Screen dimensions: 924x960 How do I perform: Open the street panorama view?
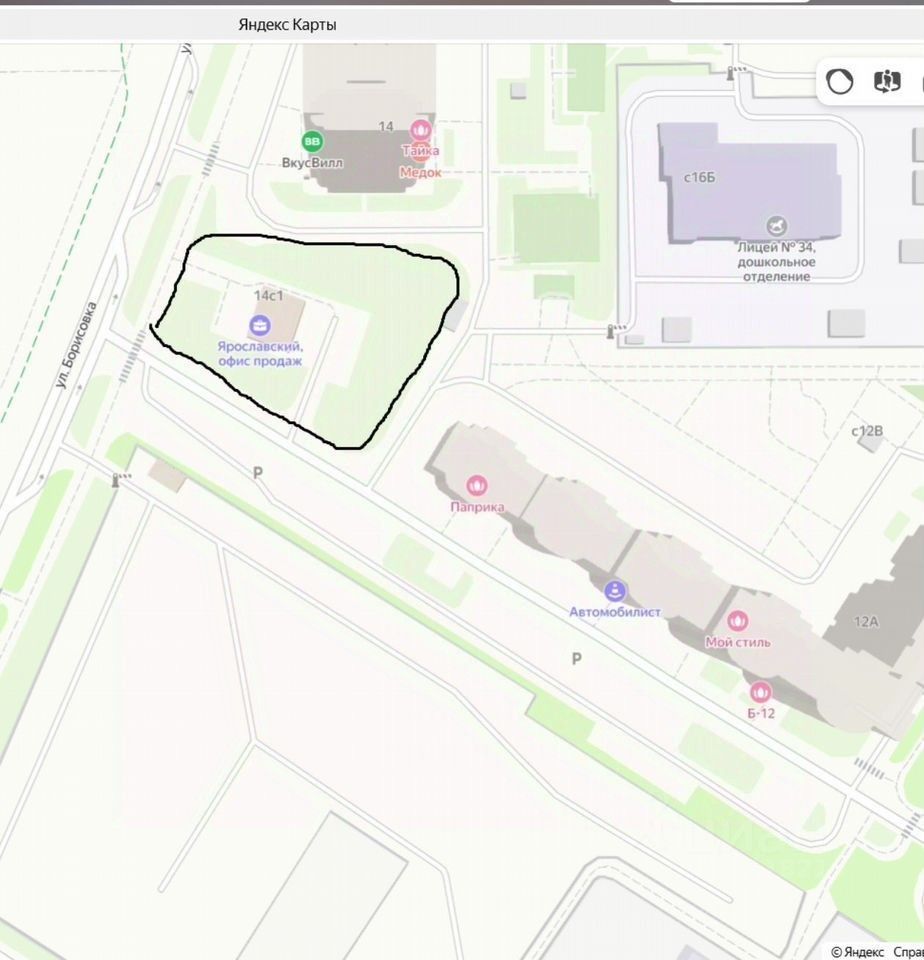click(x=887, y=82)
